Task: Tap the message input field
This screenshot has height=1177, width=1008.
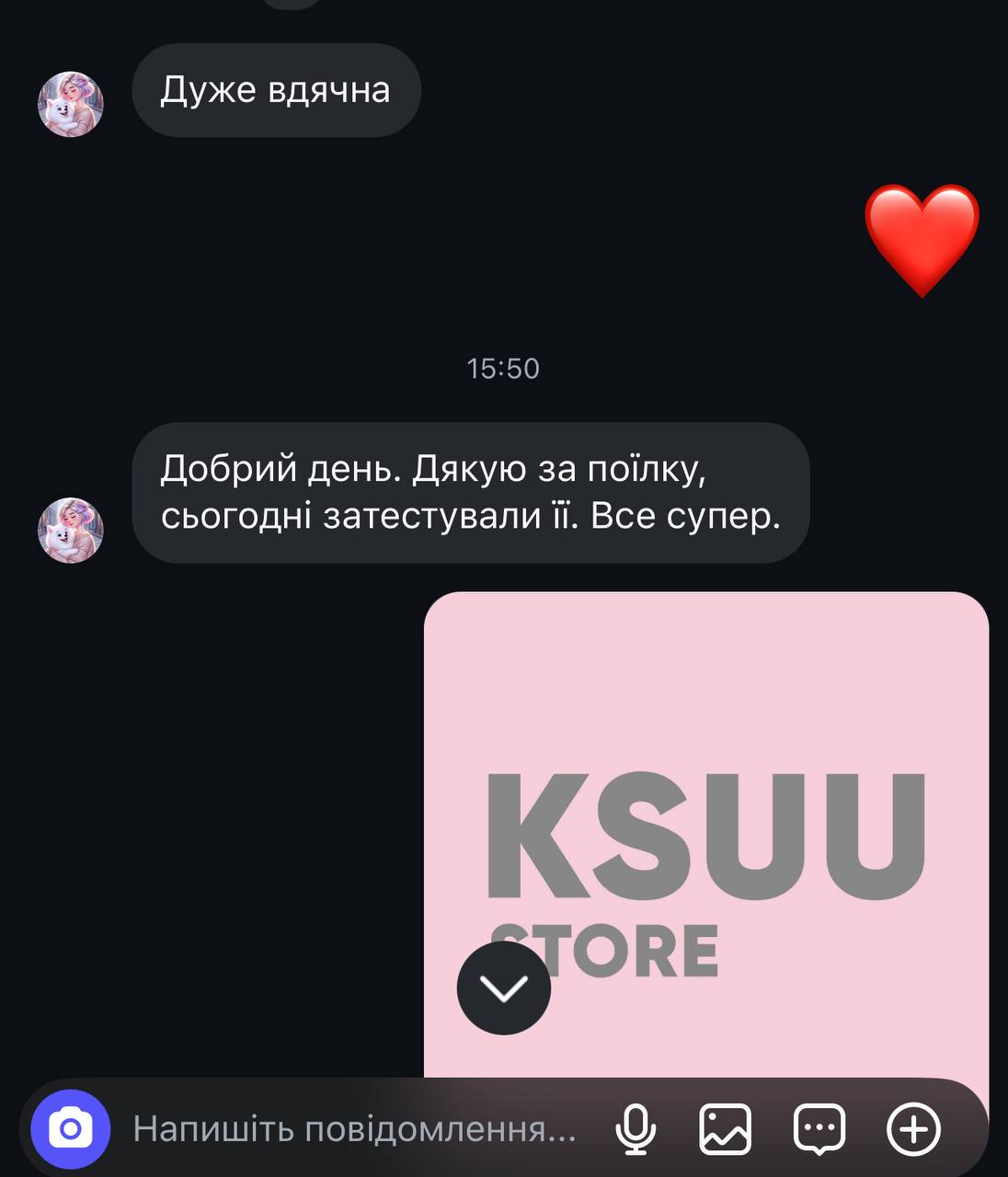Action: coord(354,1129)
